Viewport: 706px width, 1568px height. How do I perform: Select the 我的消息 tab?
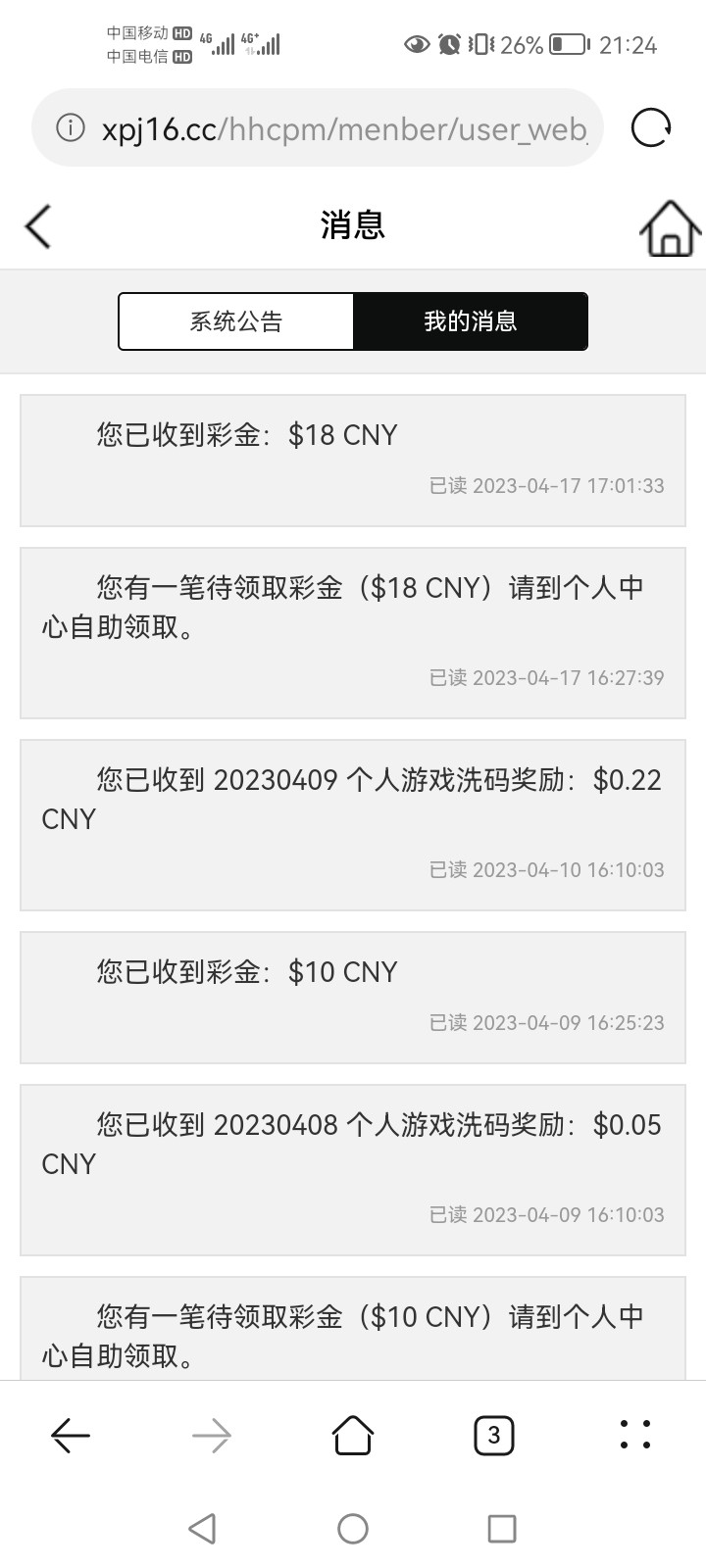tap(470, 321)
